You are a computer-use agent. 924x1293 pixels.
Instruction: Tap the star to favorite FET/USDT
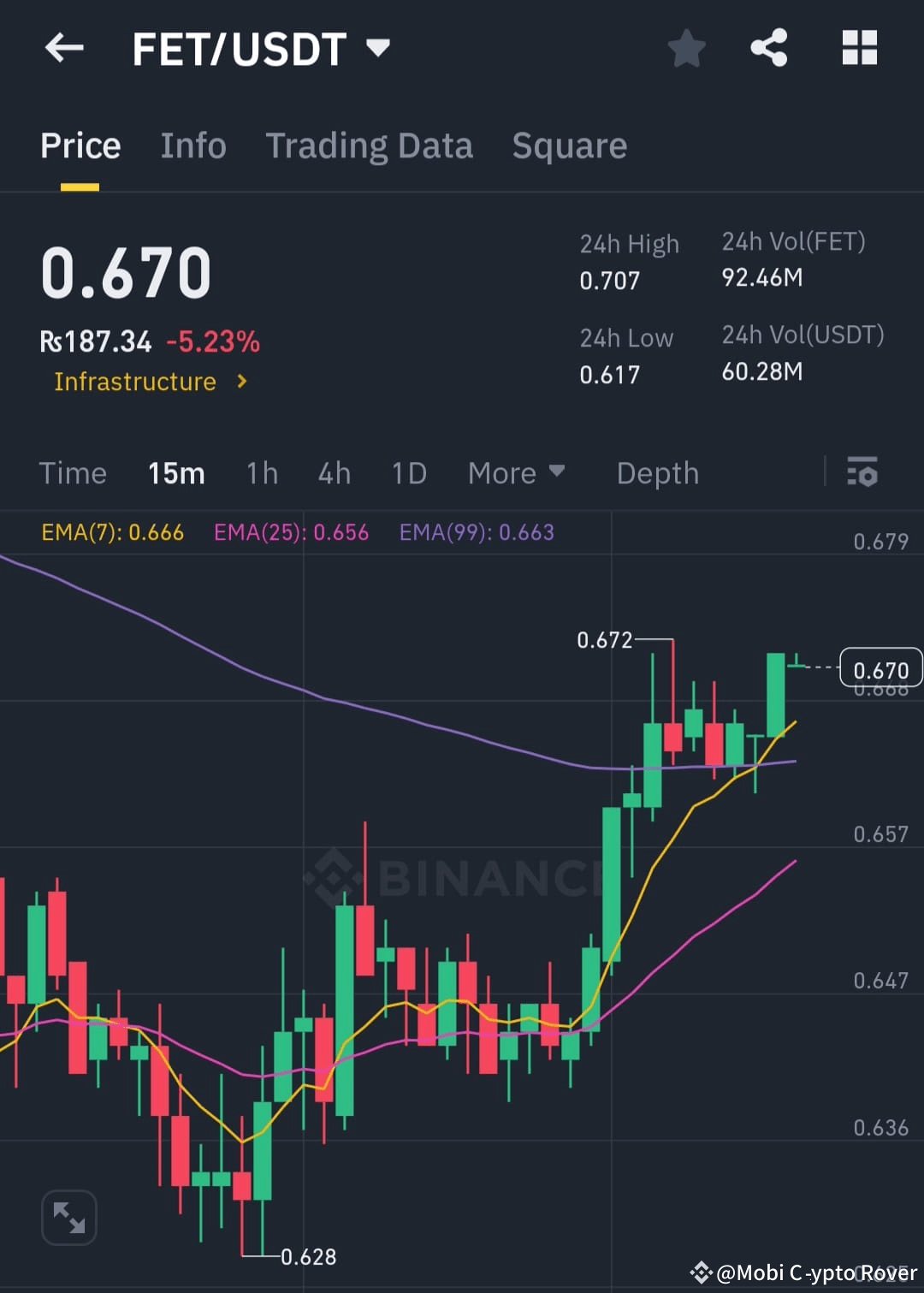point(687,49)
